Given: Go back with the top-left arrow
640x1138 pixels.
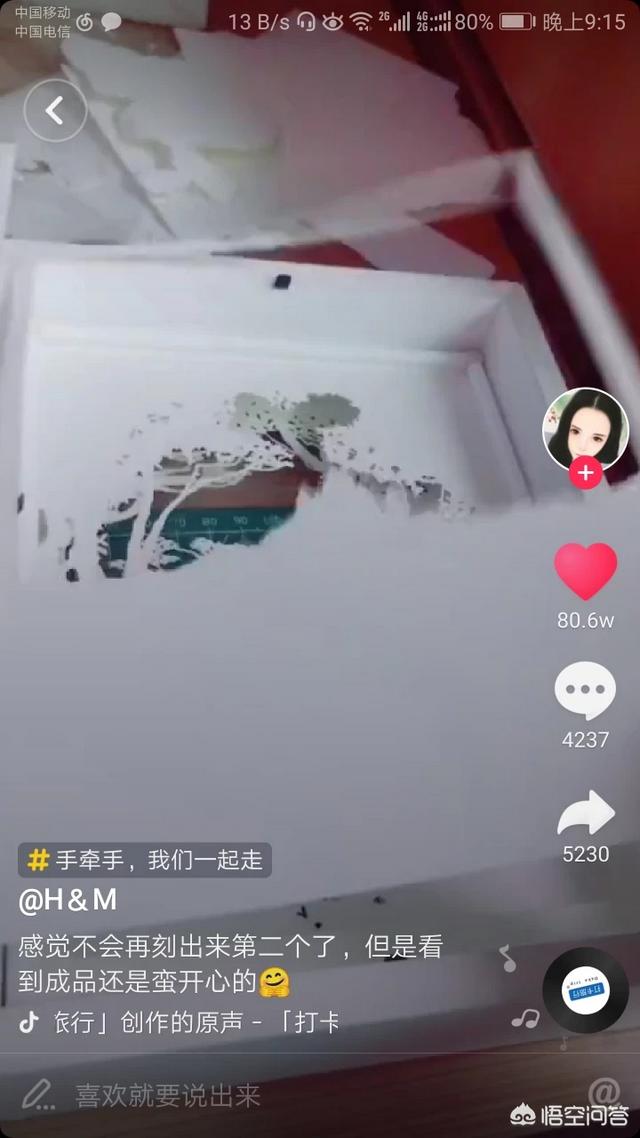Looking at the screenshot, I should pos(55,110).
